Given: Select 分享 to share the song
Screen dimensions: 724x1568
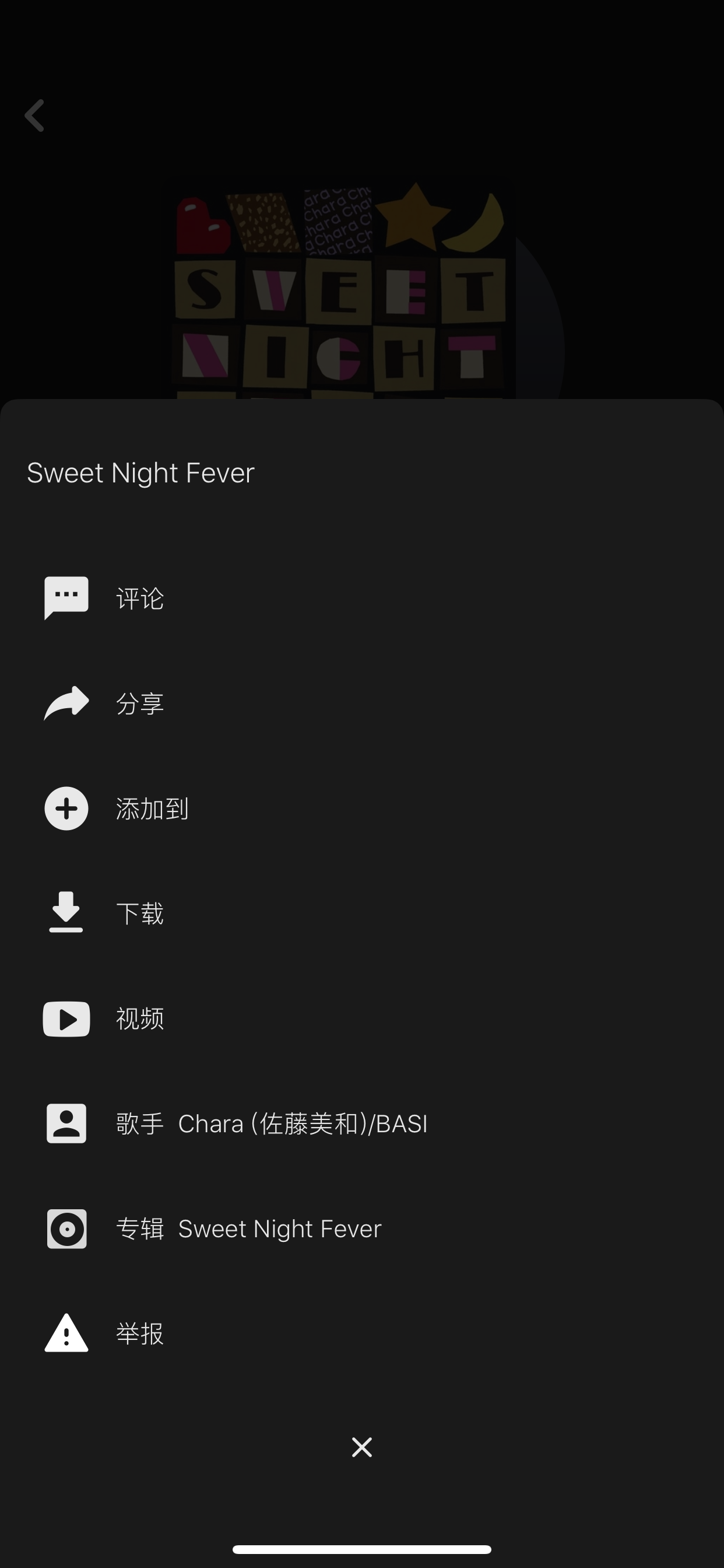Looking at the screenshot, I should (362, 703).
